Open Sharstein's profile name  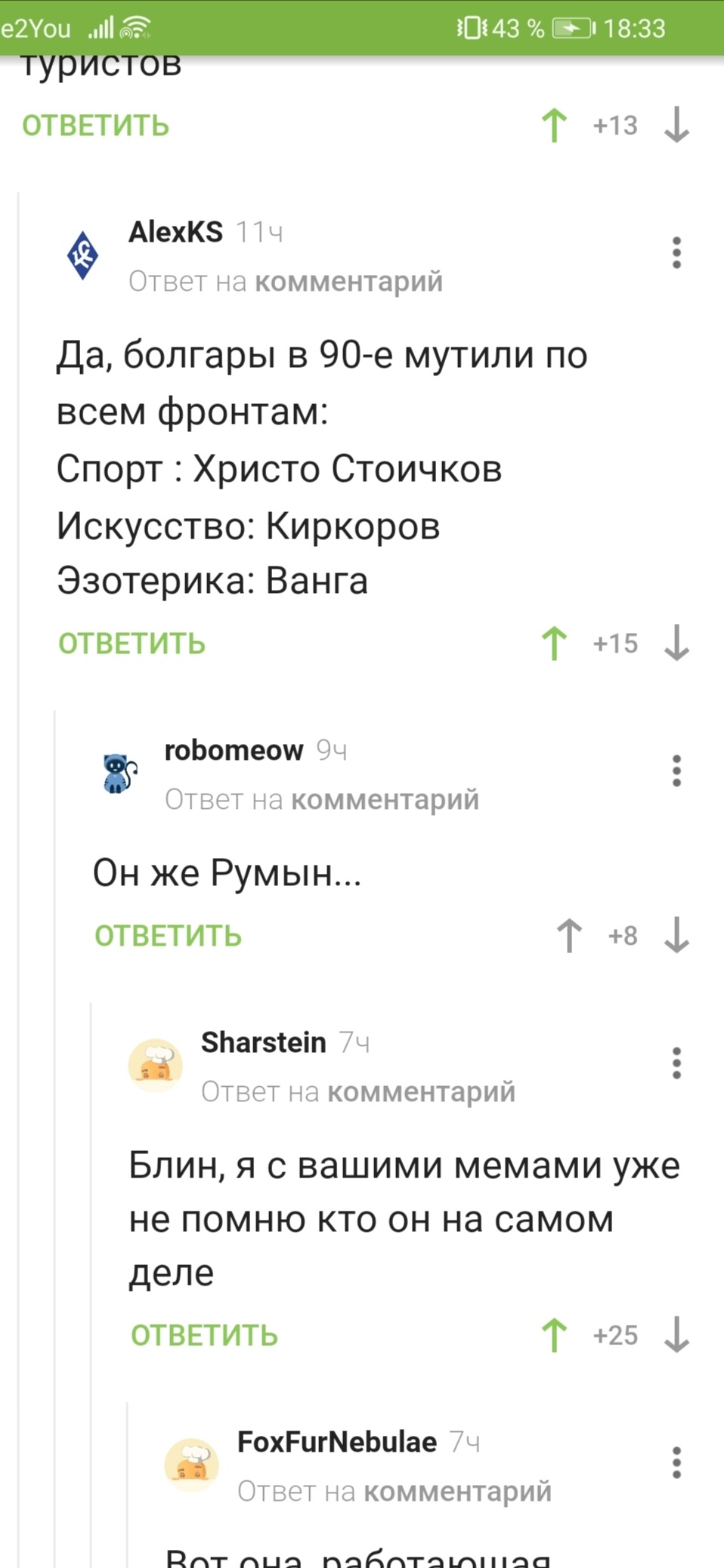click(x=263, y=1042)
